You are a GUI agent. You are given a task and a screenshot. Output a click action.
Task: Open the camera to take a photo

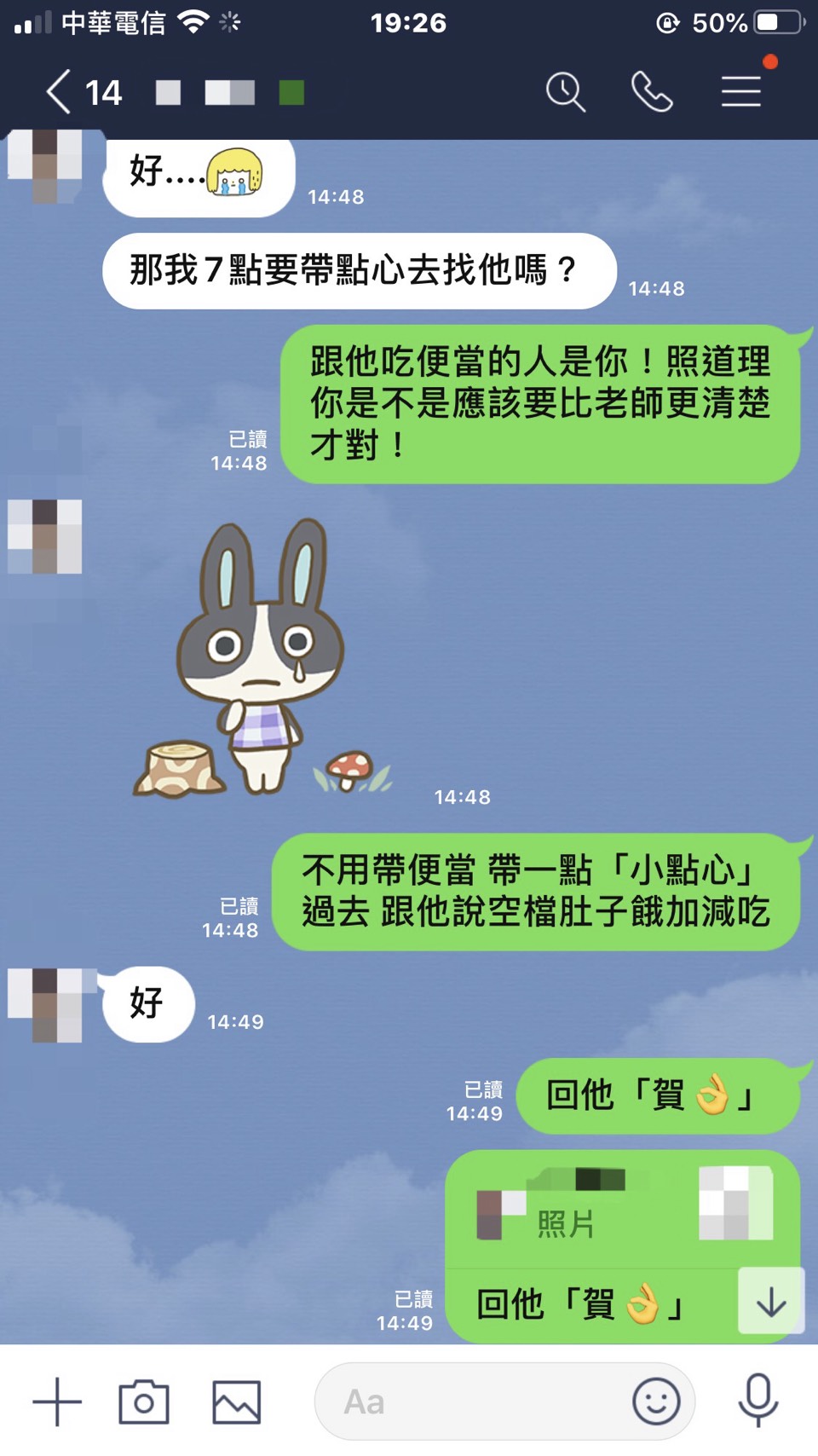pos(144,1401)
